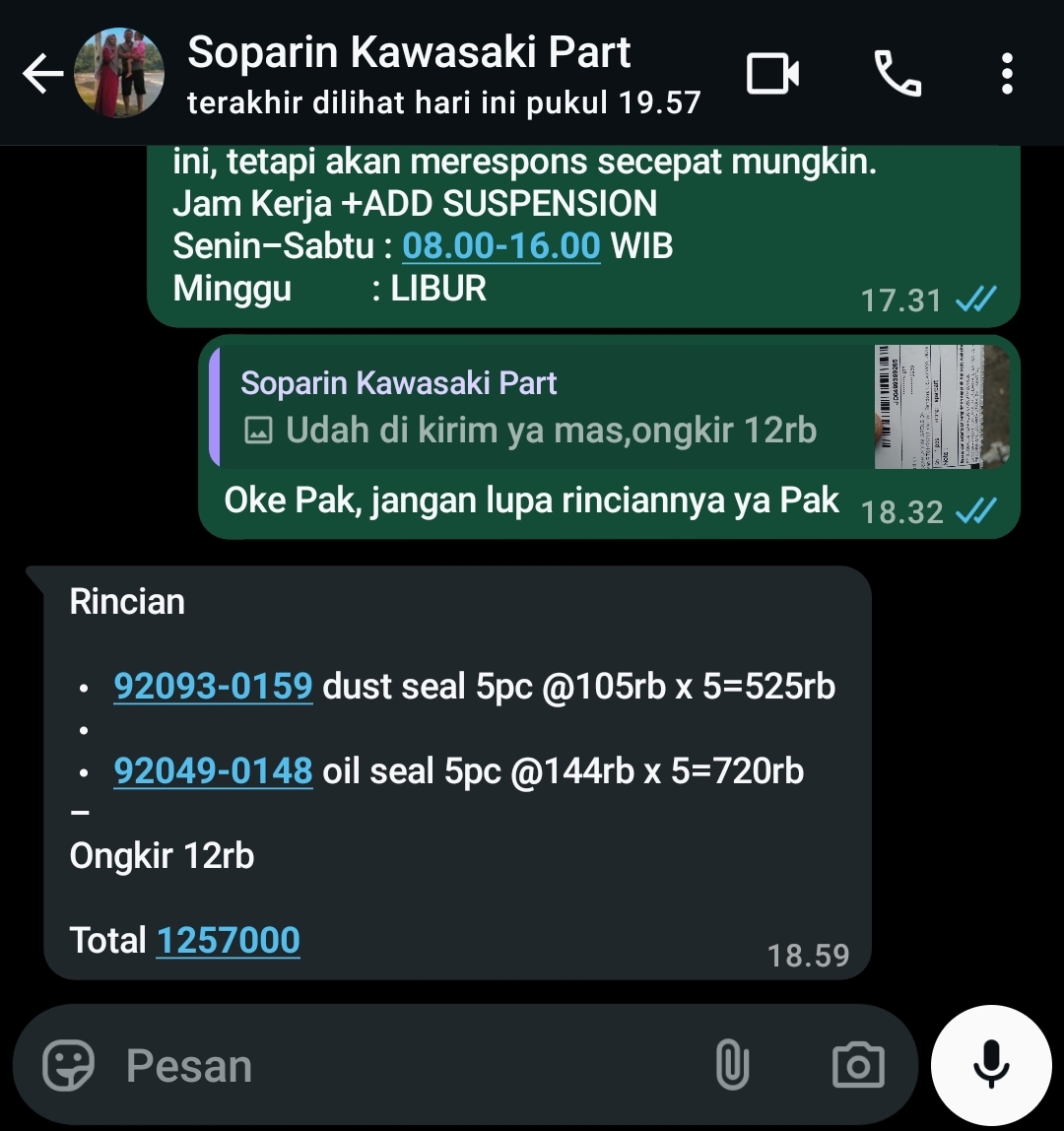Tap the 08.00-16.00 working hours link
The width and height of the screenshot is (1064, 1131).
pos(501,245)
